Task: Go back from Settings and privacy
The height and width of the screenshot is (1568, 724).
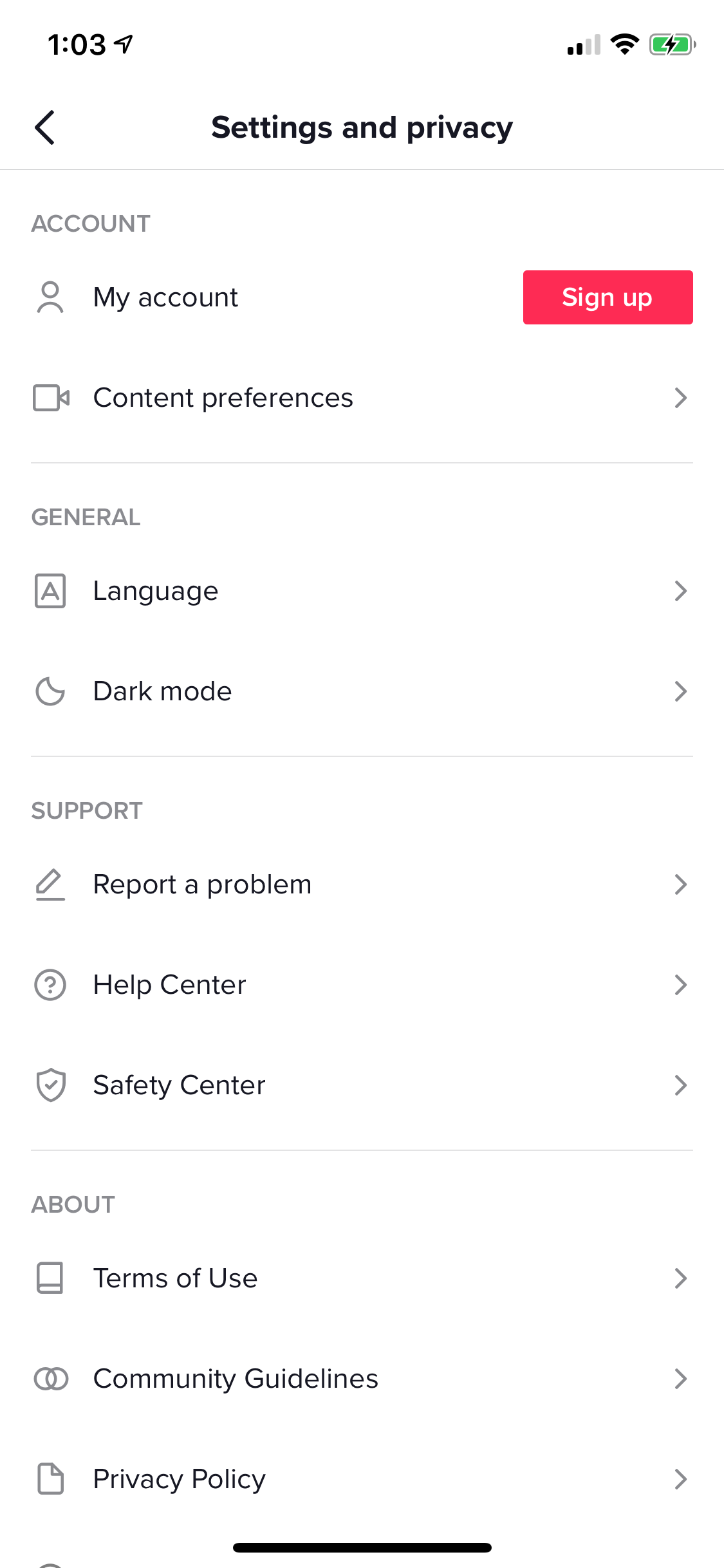Action: pyautogui.click(x=45, y=127)
